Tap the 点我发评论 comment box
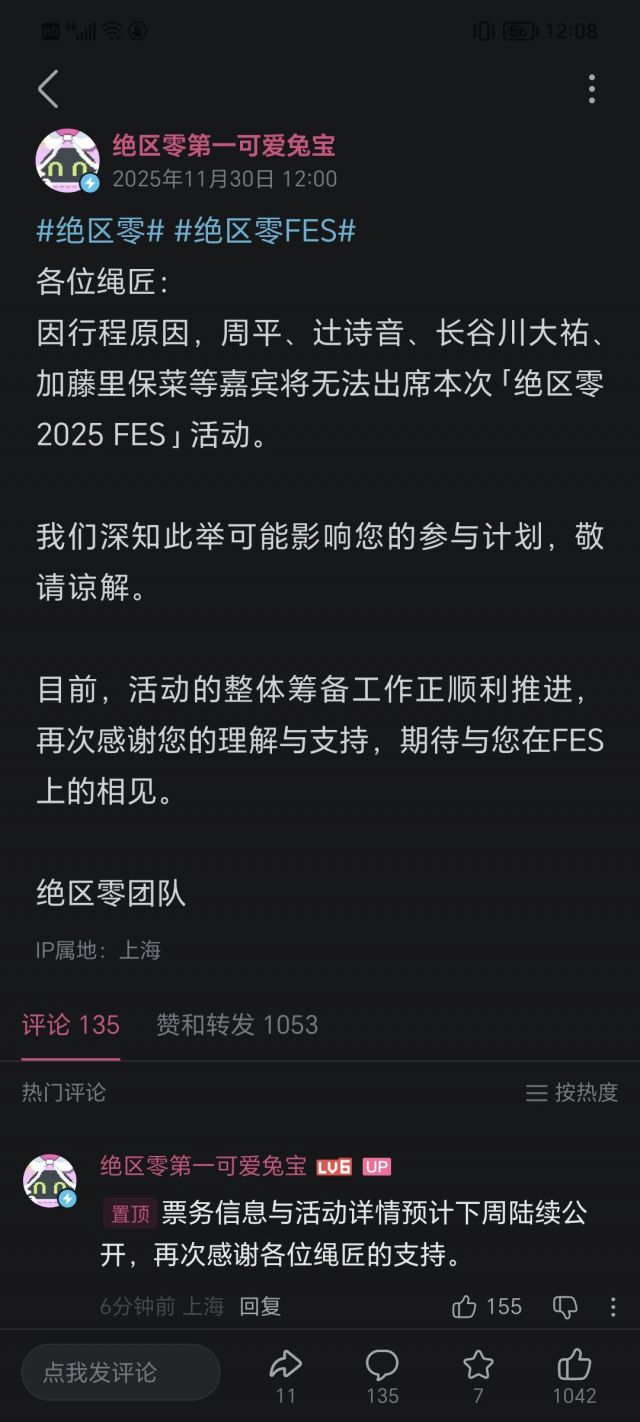This screenshot has width=640, height=1422. click(x=120, y=1372)
